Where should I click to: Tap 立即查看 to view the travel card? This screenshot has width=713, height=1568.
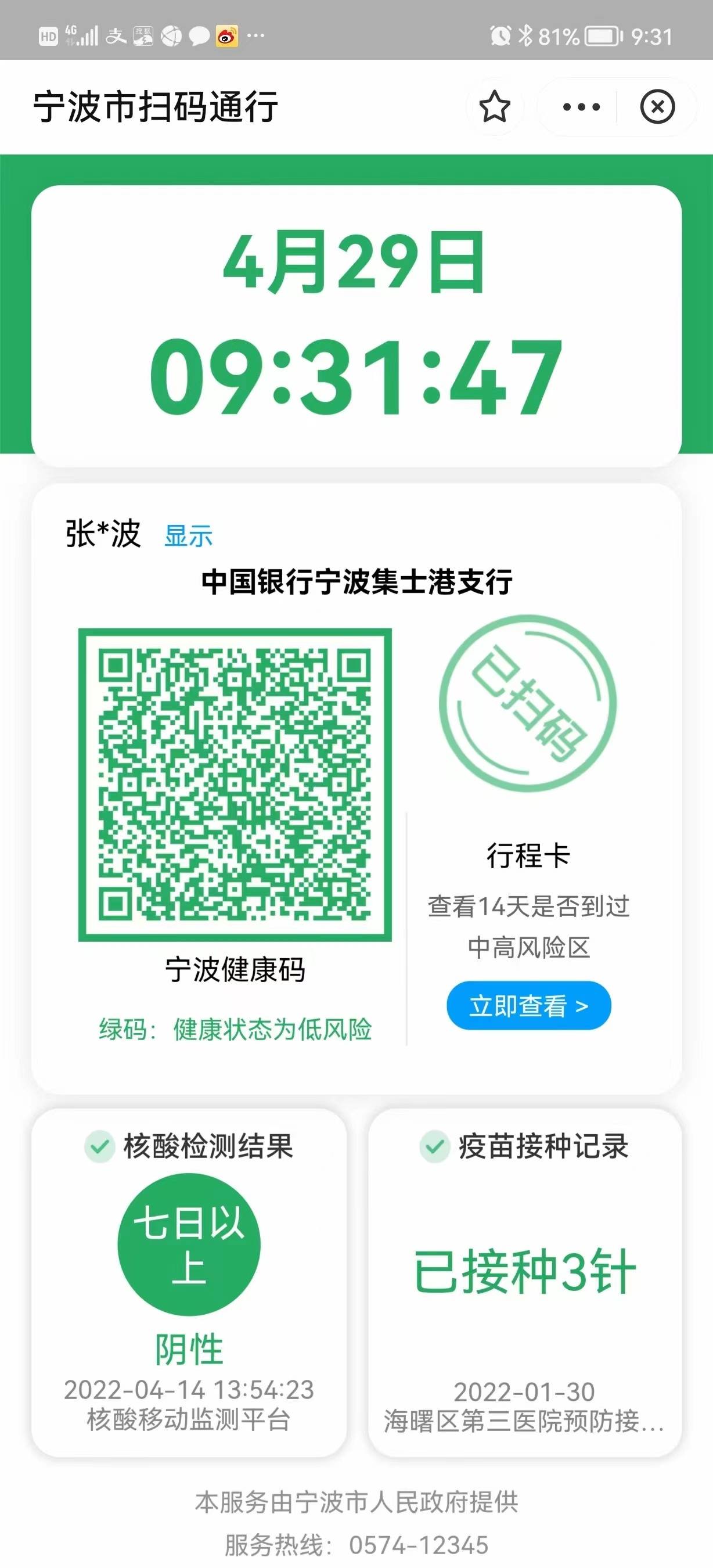[x=528, y=1006]
